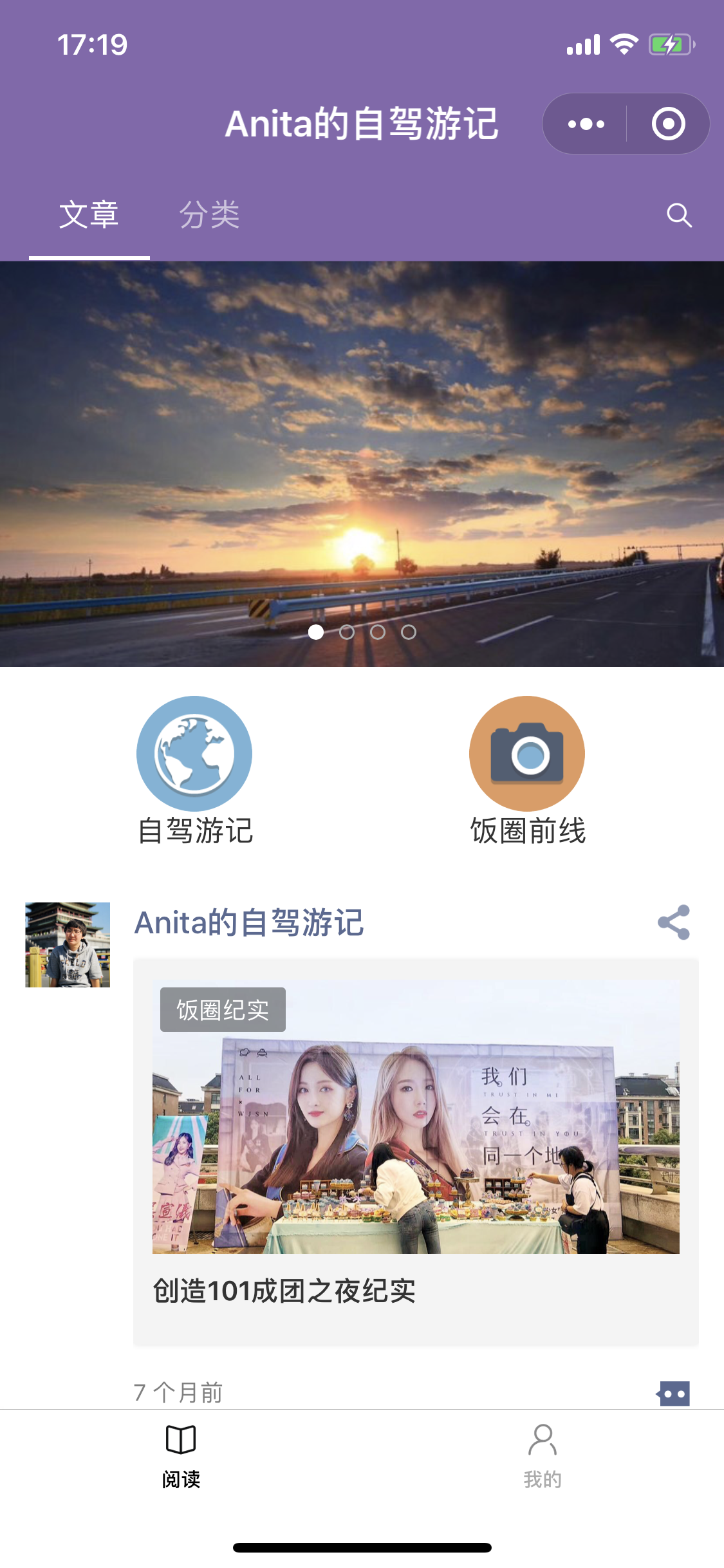Select the 文章 tab
This screenshot has height=1568, width=724.
[x=89, y=214]
